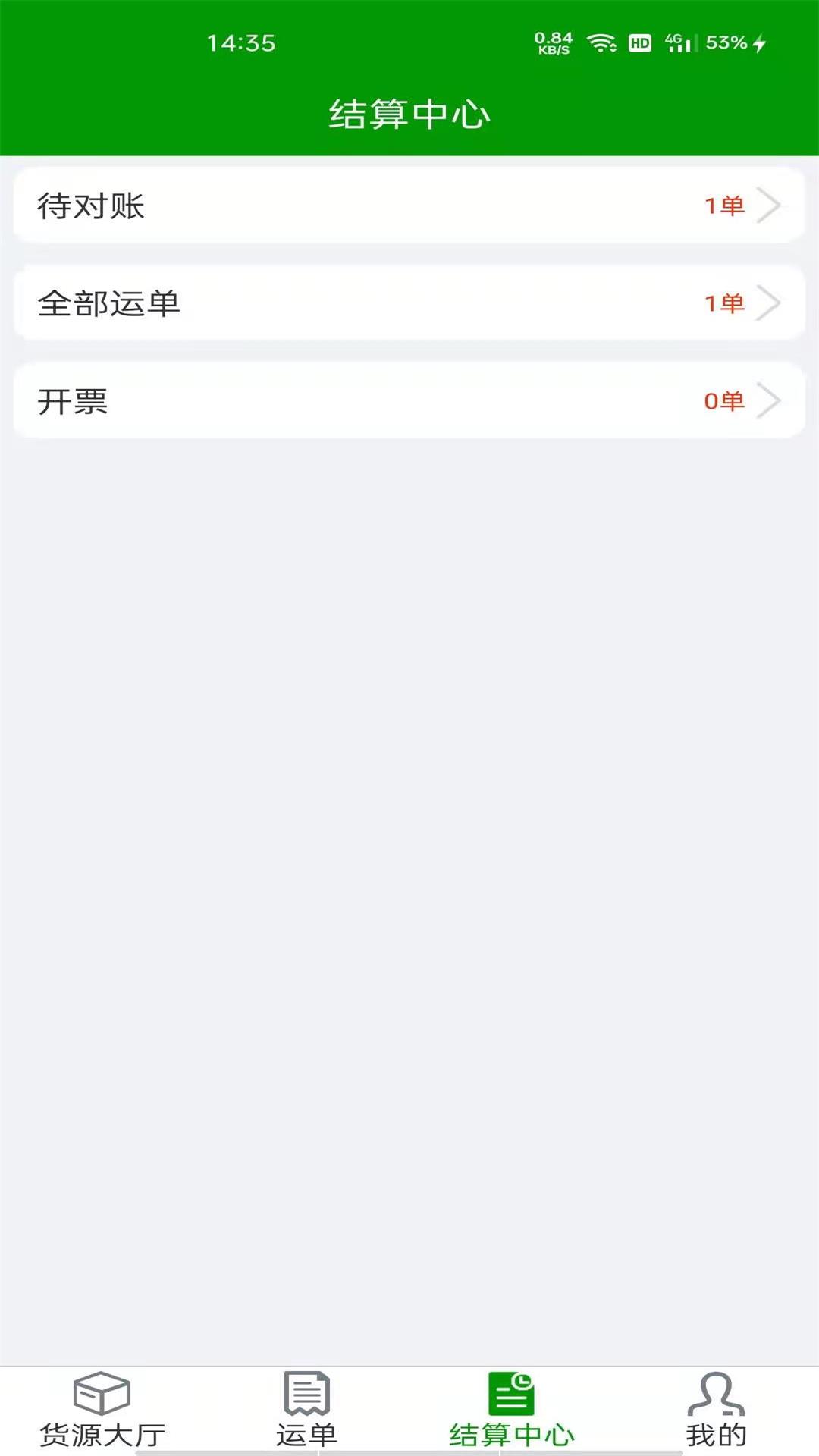The image size is (819, 1456).
Task: Tap the 14:35 clock in status bar
Action: (x=241, y=42)
